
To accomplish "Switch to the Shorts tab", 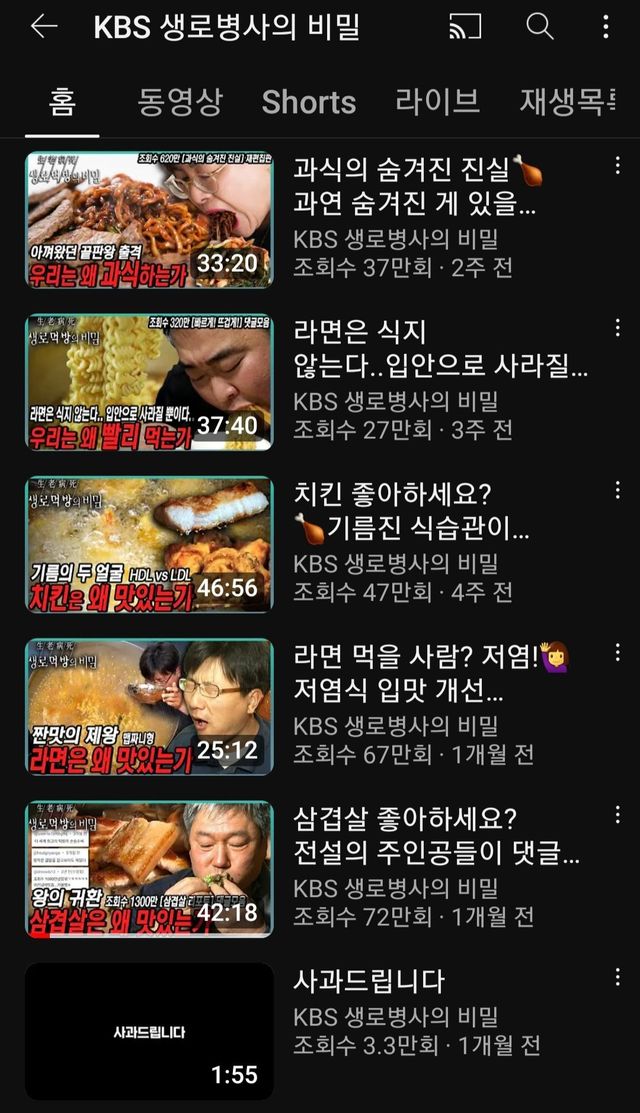I will coord(309,102).
